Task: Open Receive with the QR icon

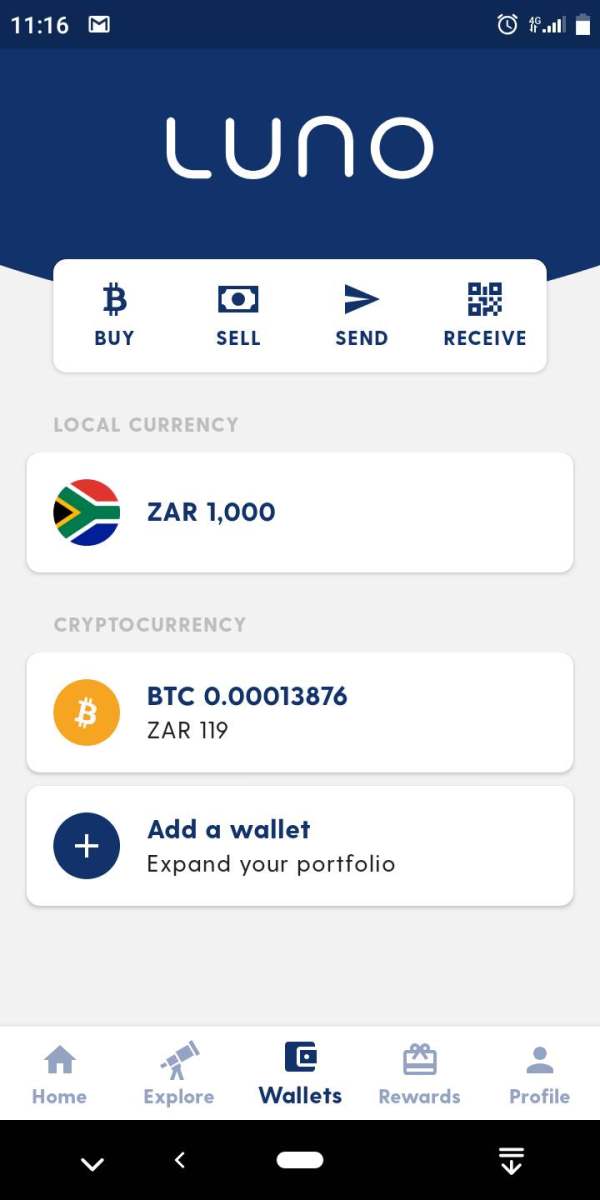Action: click(485, 315)
